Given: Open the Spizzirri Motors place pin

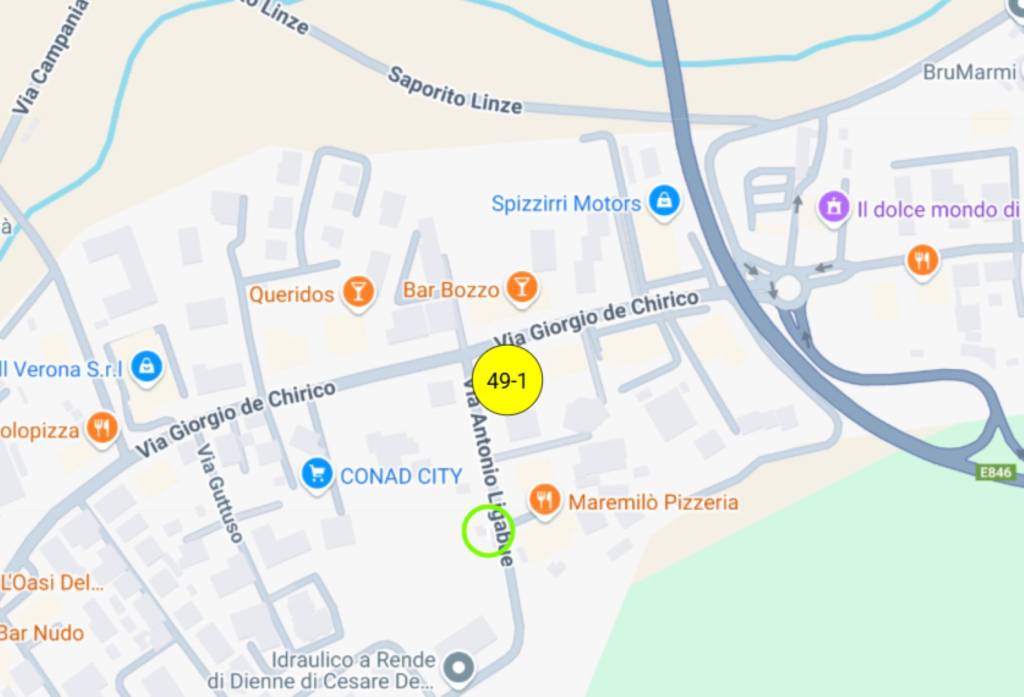Looking at the screenshot, I should tap(663, 202).
